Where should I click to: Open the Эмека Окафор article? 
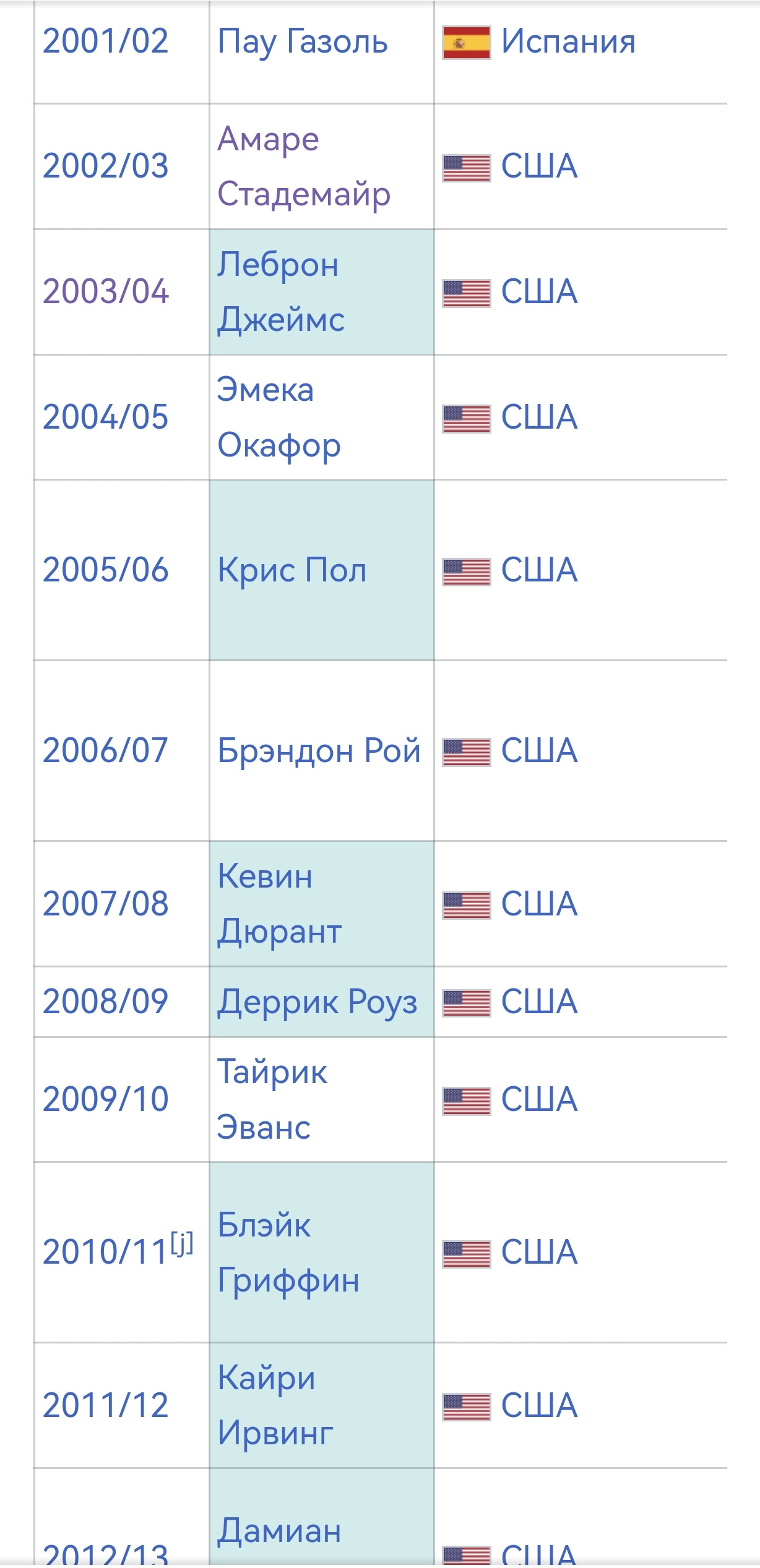279,418
